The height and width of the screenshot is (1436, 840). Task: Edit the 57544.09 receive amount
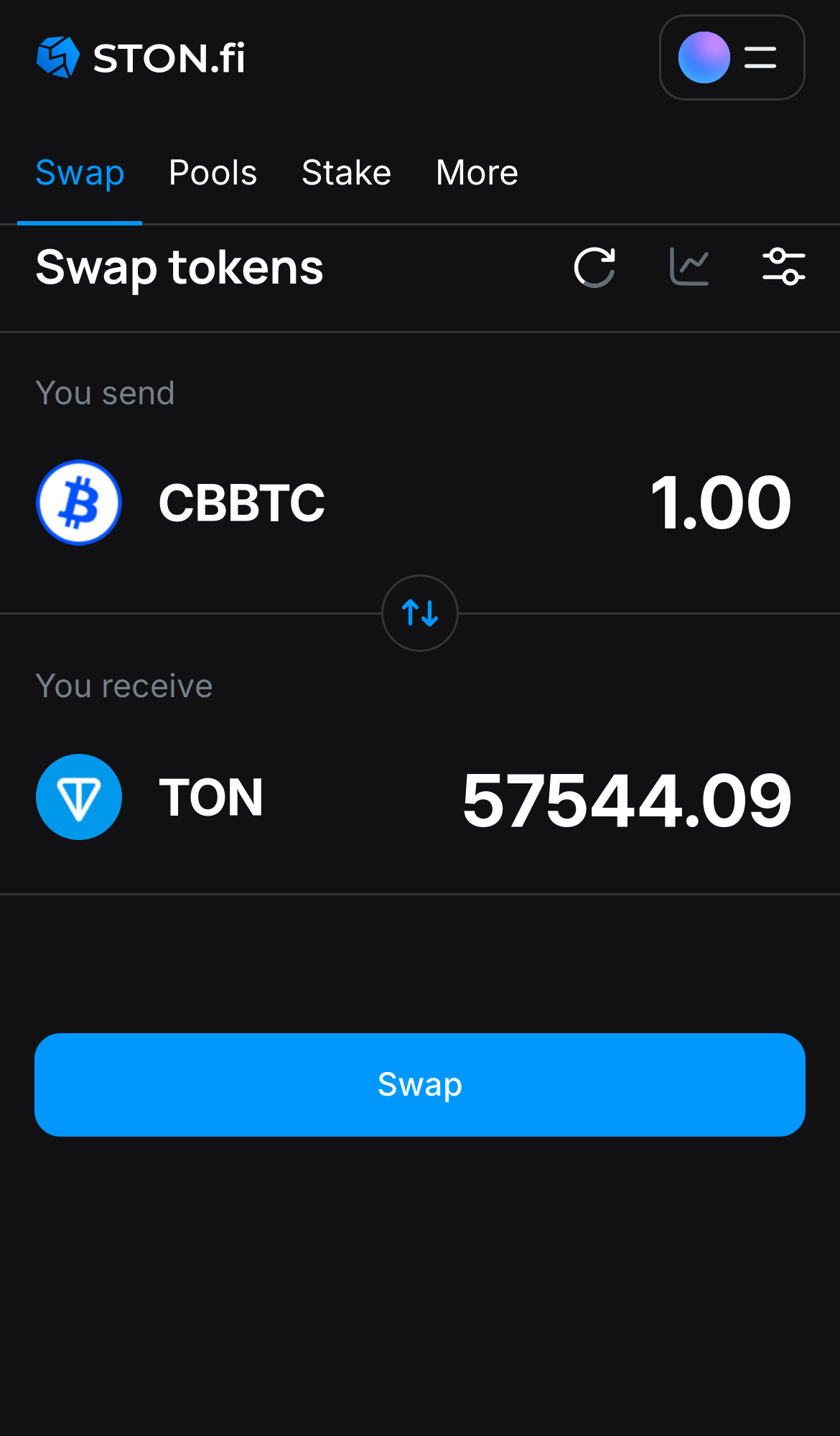tap(626, 800)
